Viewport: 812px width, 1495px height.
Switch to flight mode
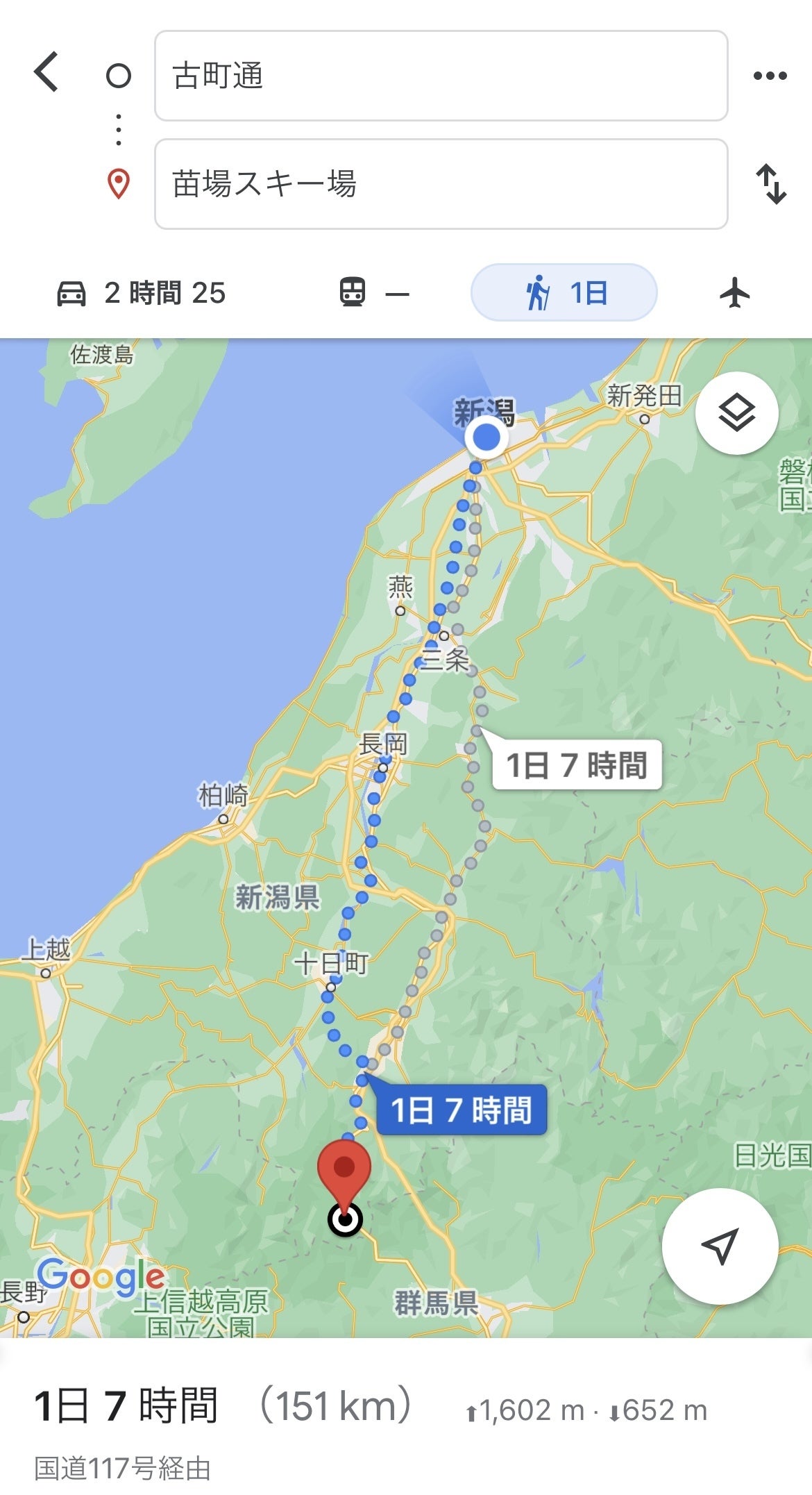[x=734, y=293]
